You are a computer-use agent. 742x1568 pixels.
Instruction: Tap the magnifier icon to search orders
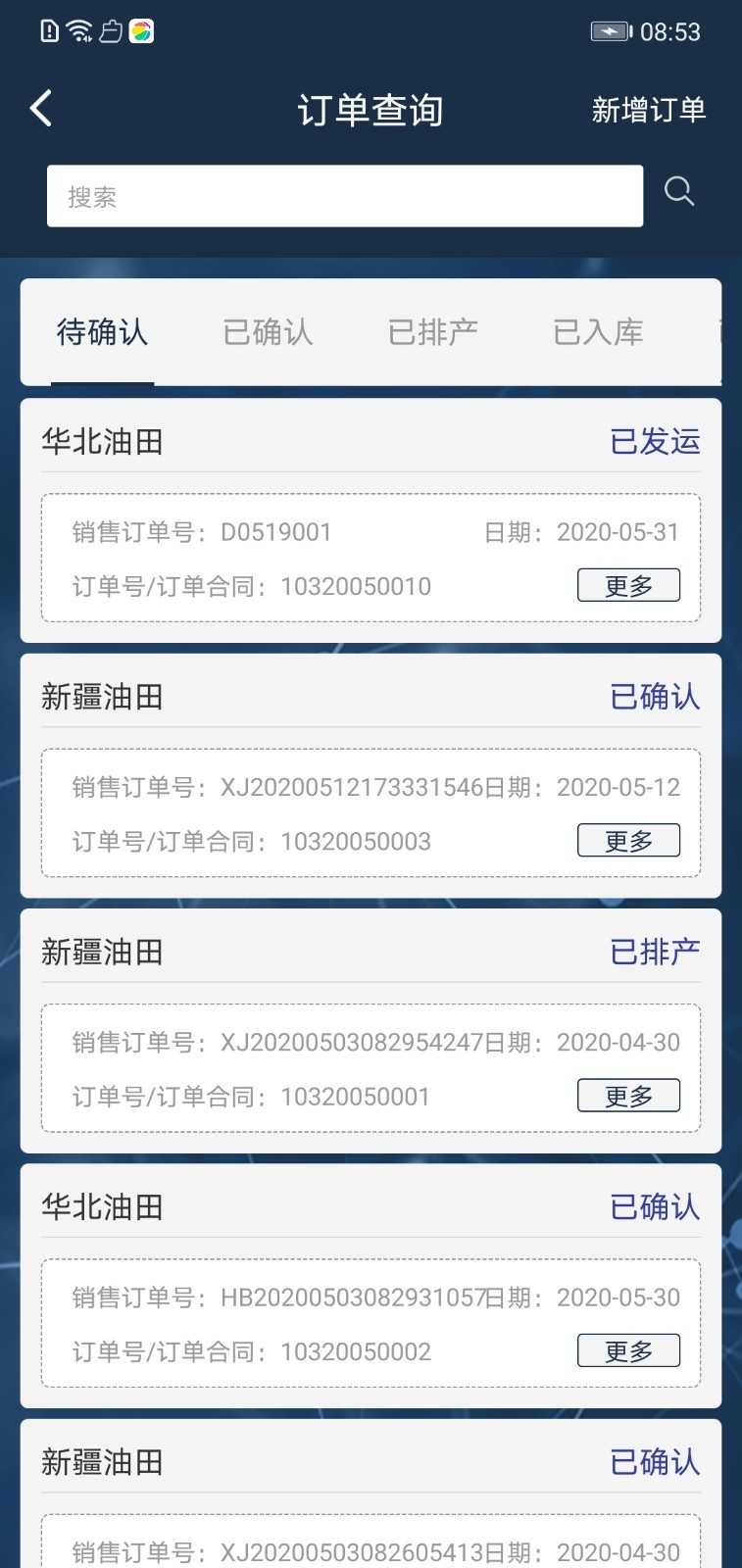[678, 192]
